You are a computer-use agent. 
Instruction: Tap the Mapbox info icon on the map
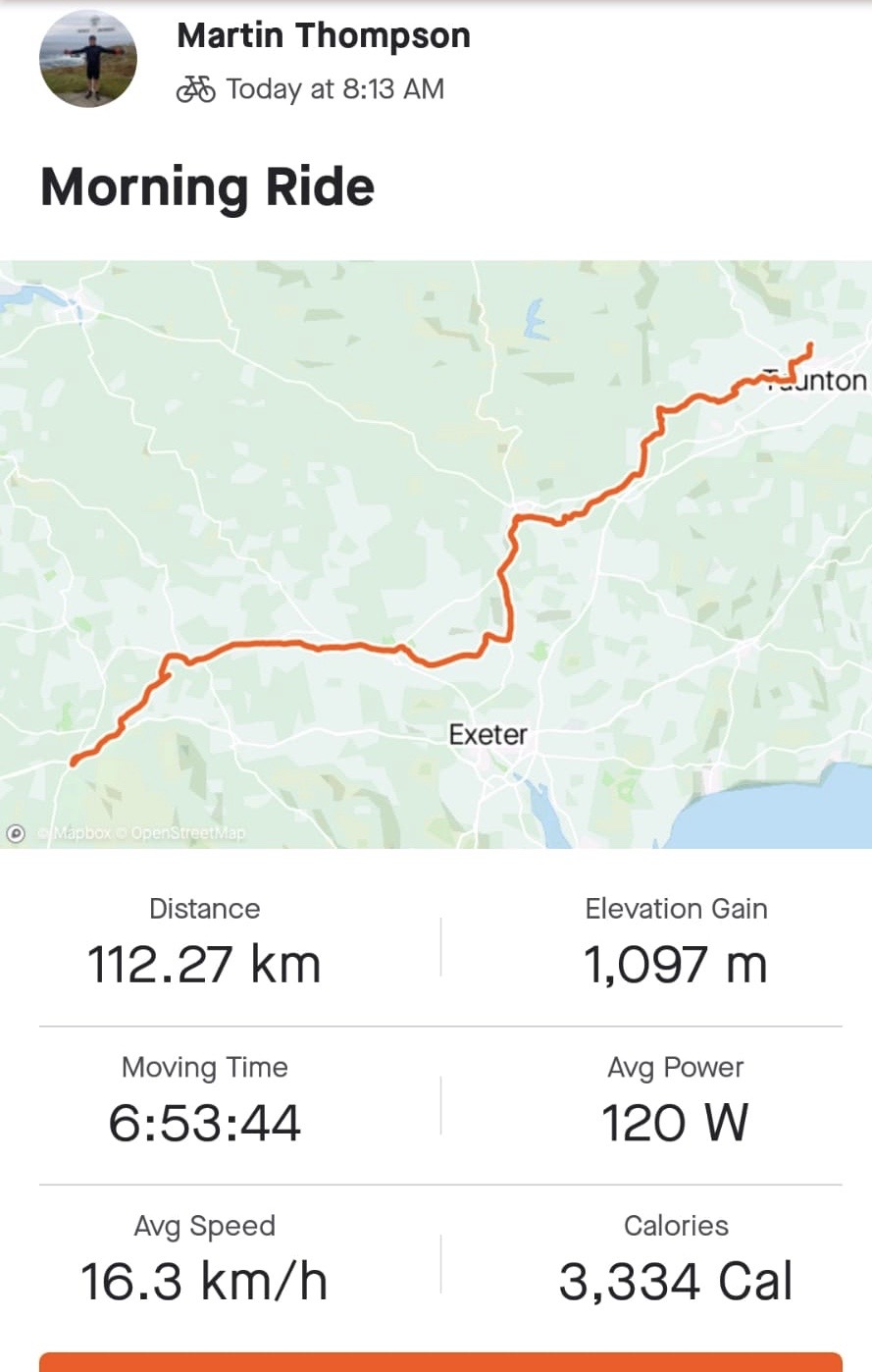[16, 833]
